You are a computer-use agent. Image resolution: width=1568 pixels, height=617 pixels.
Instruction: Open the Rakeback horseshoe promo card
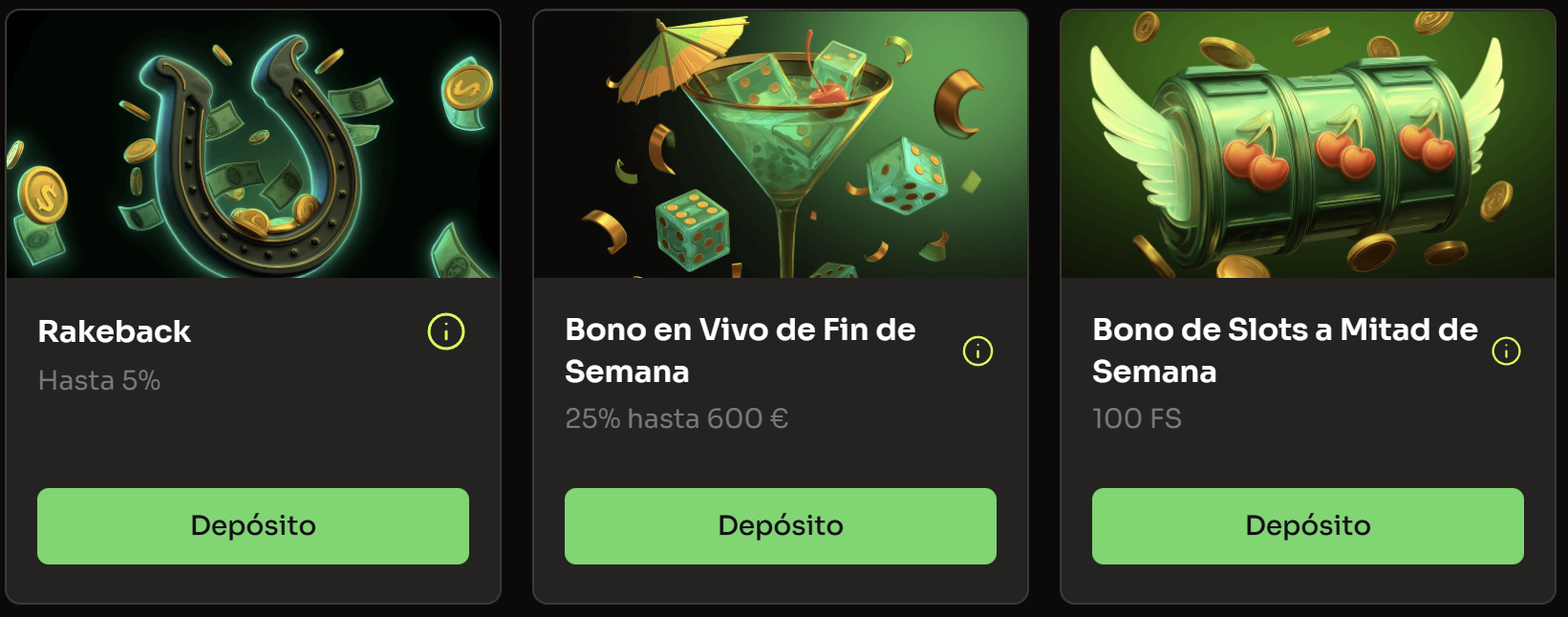point(253,145)
